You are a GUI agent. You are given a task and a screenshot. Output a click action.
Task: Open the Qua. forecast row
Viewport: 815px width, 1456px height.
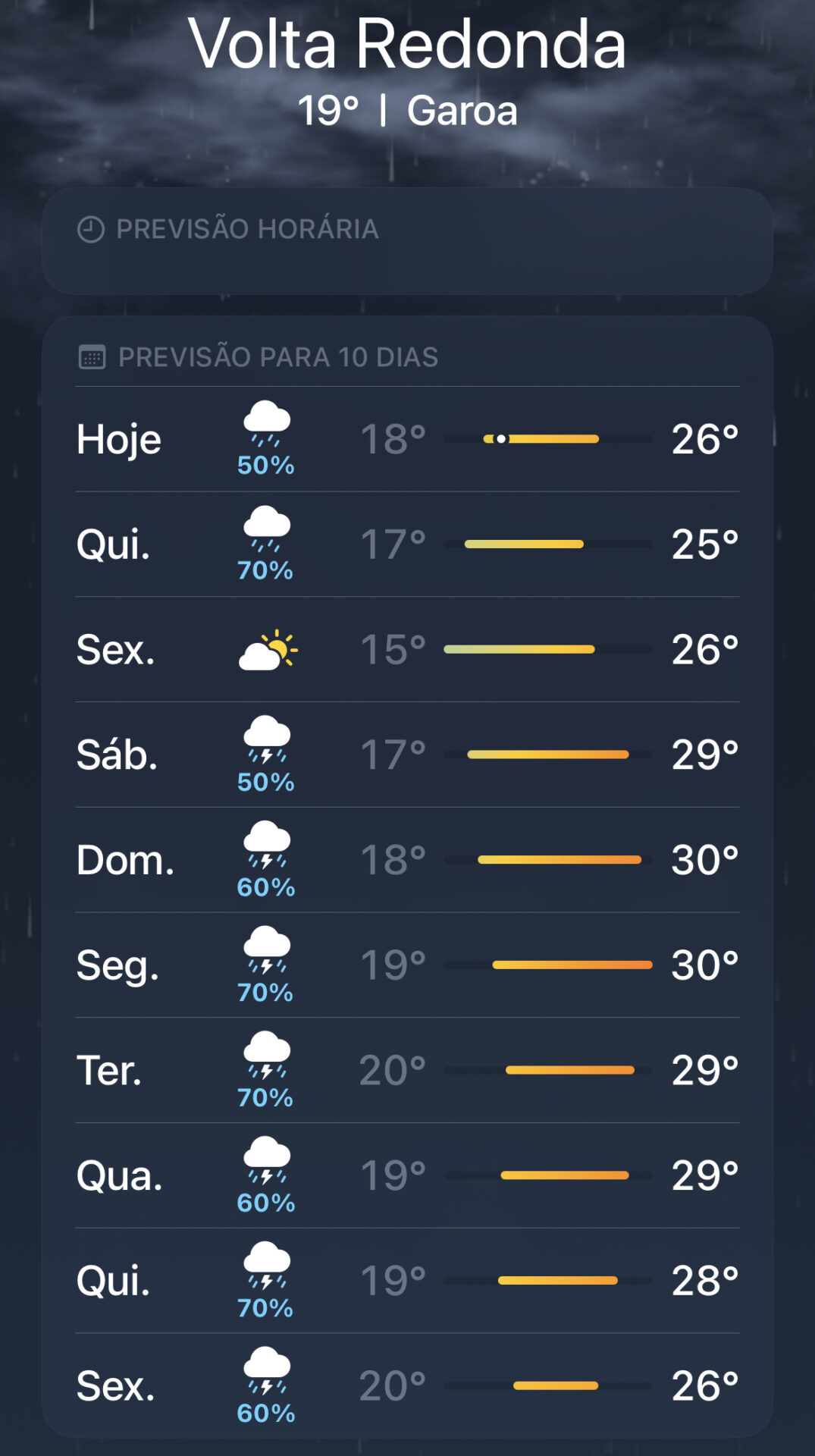pos(407,1175)
